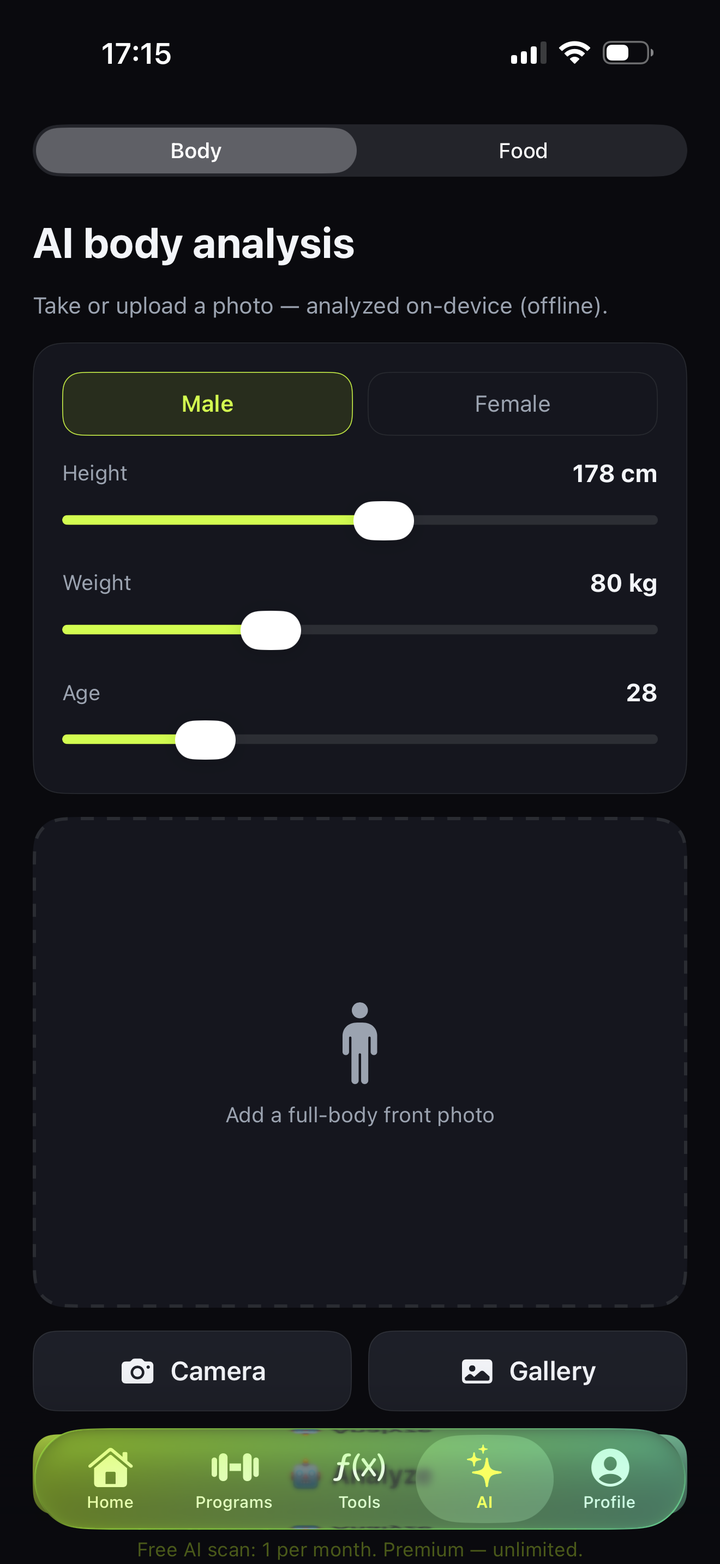Image resolution: width=720 pixels, height=1564 pixels.
Task: Pick a photo from Gallery
Action: [528, 1371]
